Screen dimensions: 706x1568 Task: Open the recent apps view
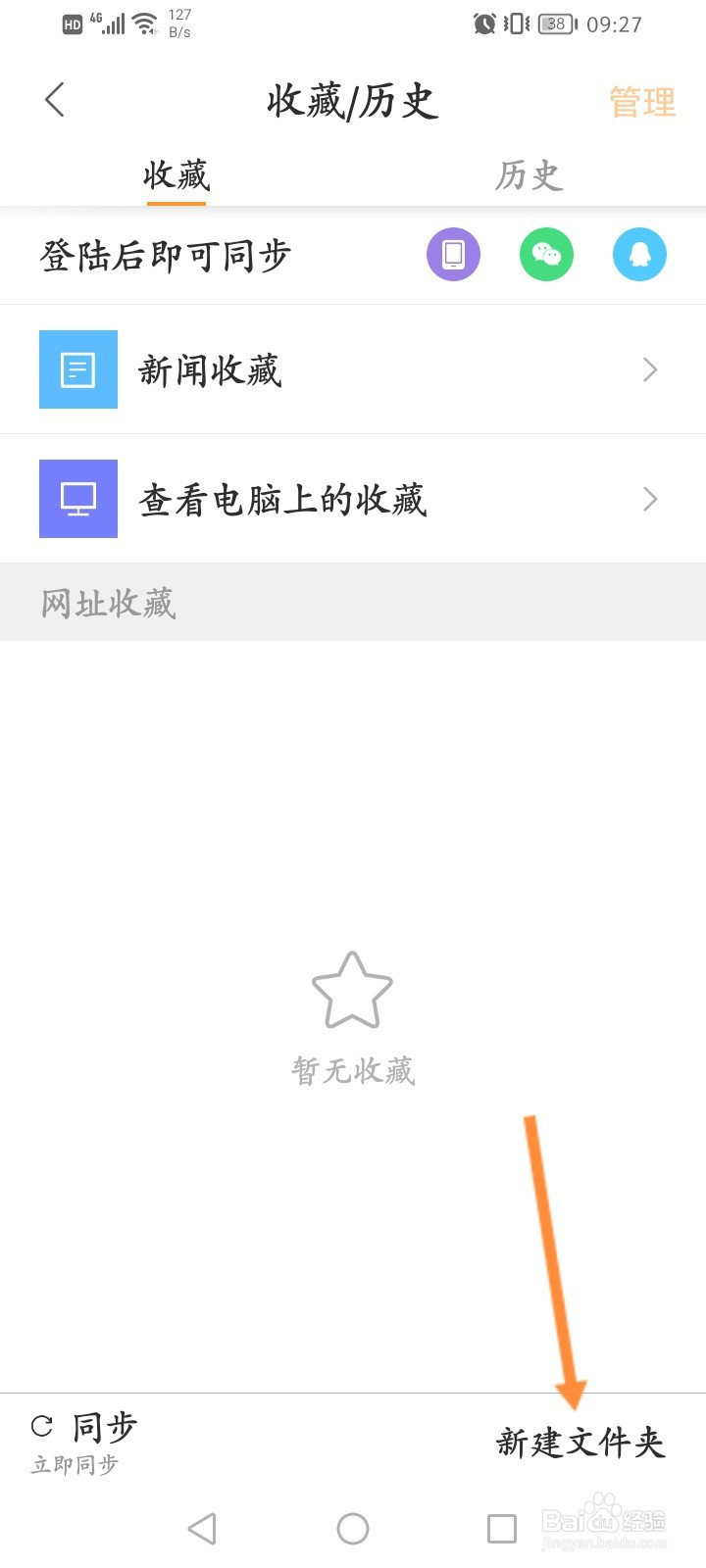coord(502,1528)
